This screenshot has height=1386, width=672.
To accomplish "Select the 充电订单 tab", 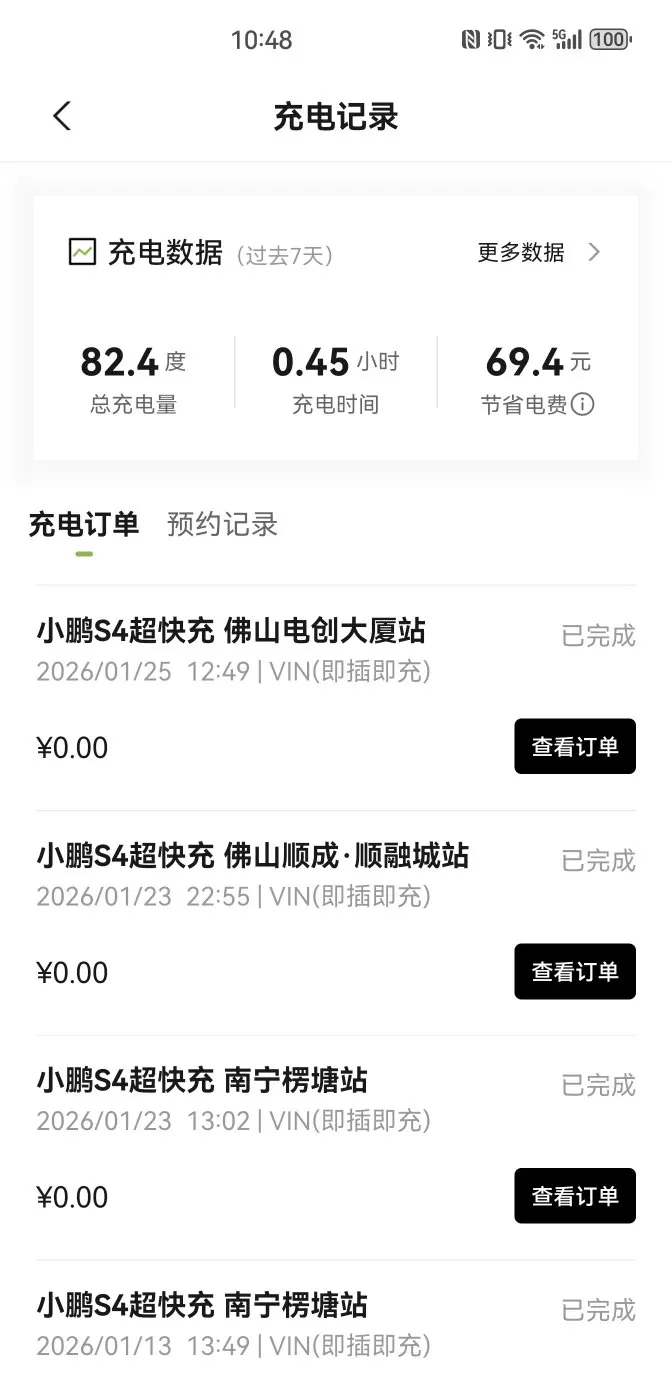I will coord(83,524).
